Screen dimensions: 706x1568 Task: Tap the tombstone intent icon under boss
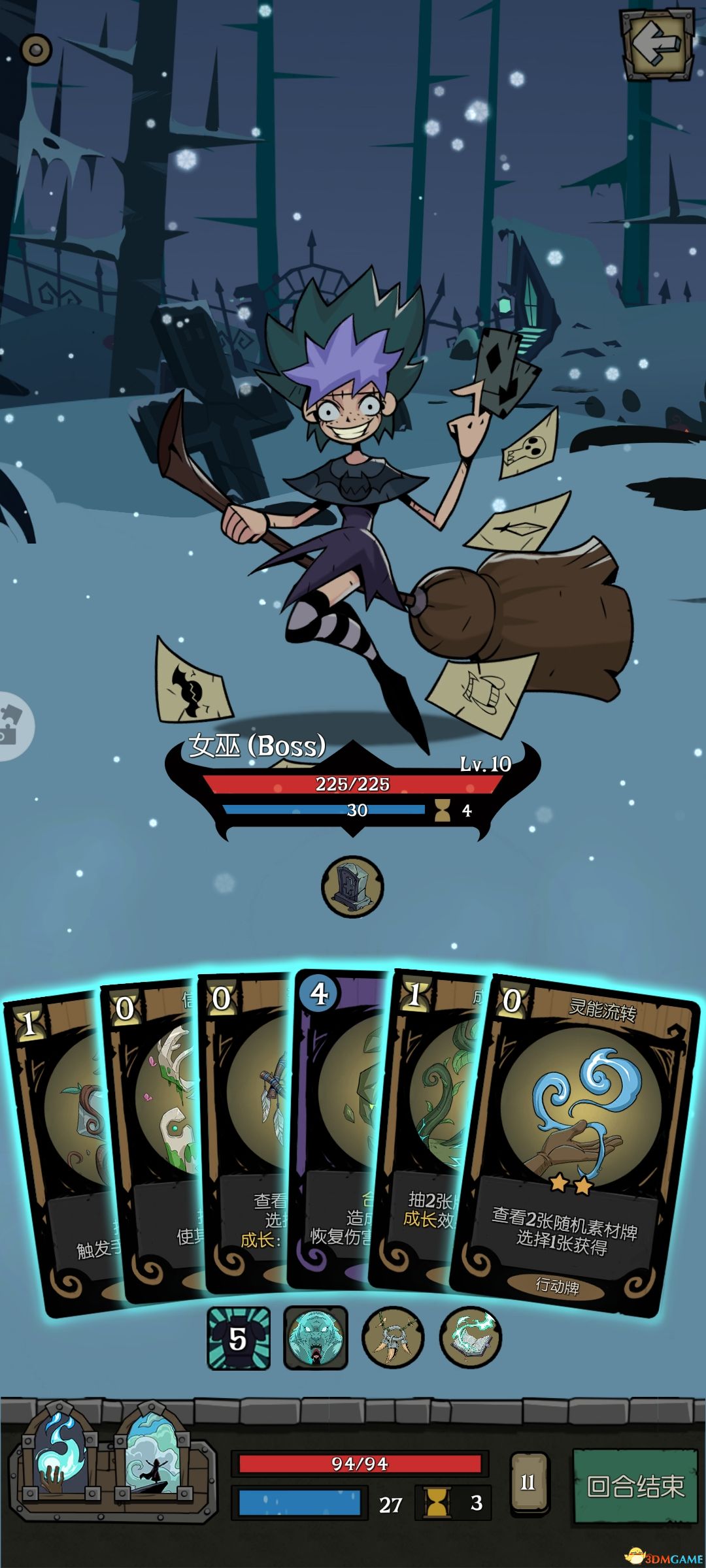pos(352,887)
